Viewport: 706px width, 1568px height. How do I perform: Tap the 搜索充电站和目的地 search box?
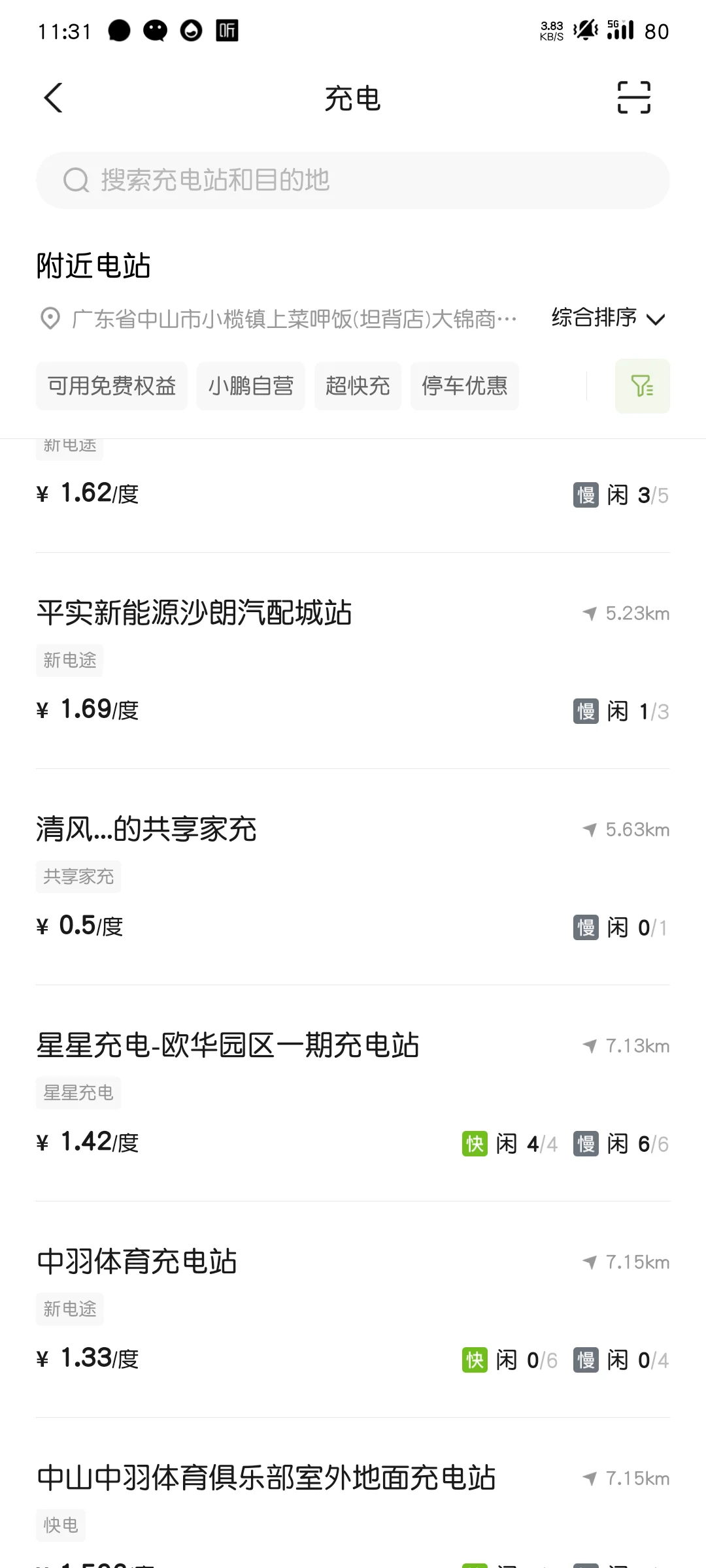[x=353, y=180]
